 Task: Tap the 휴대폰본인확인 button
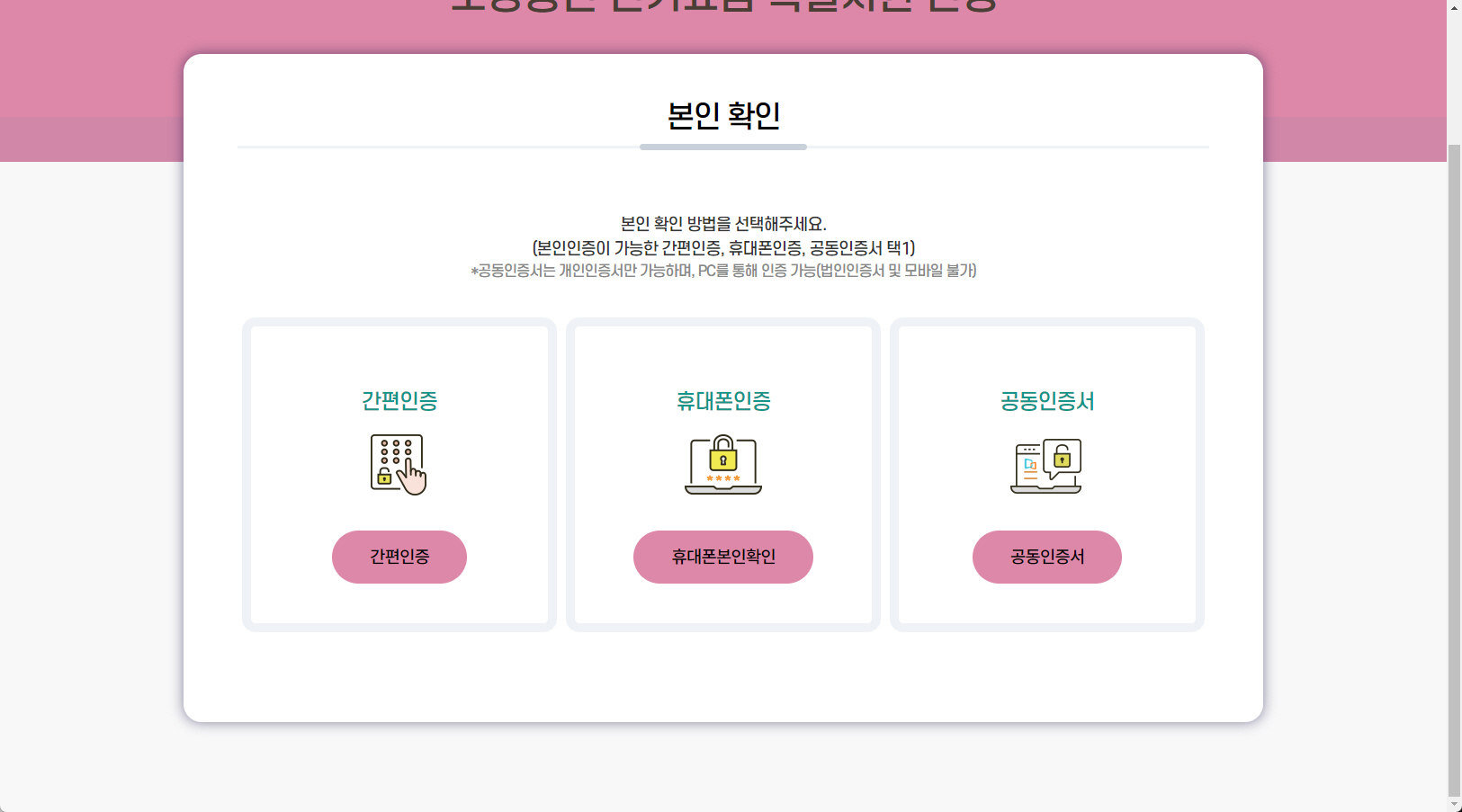722,557
